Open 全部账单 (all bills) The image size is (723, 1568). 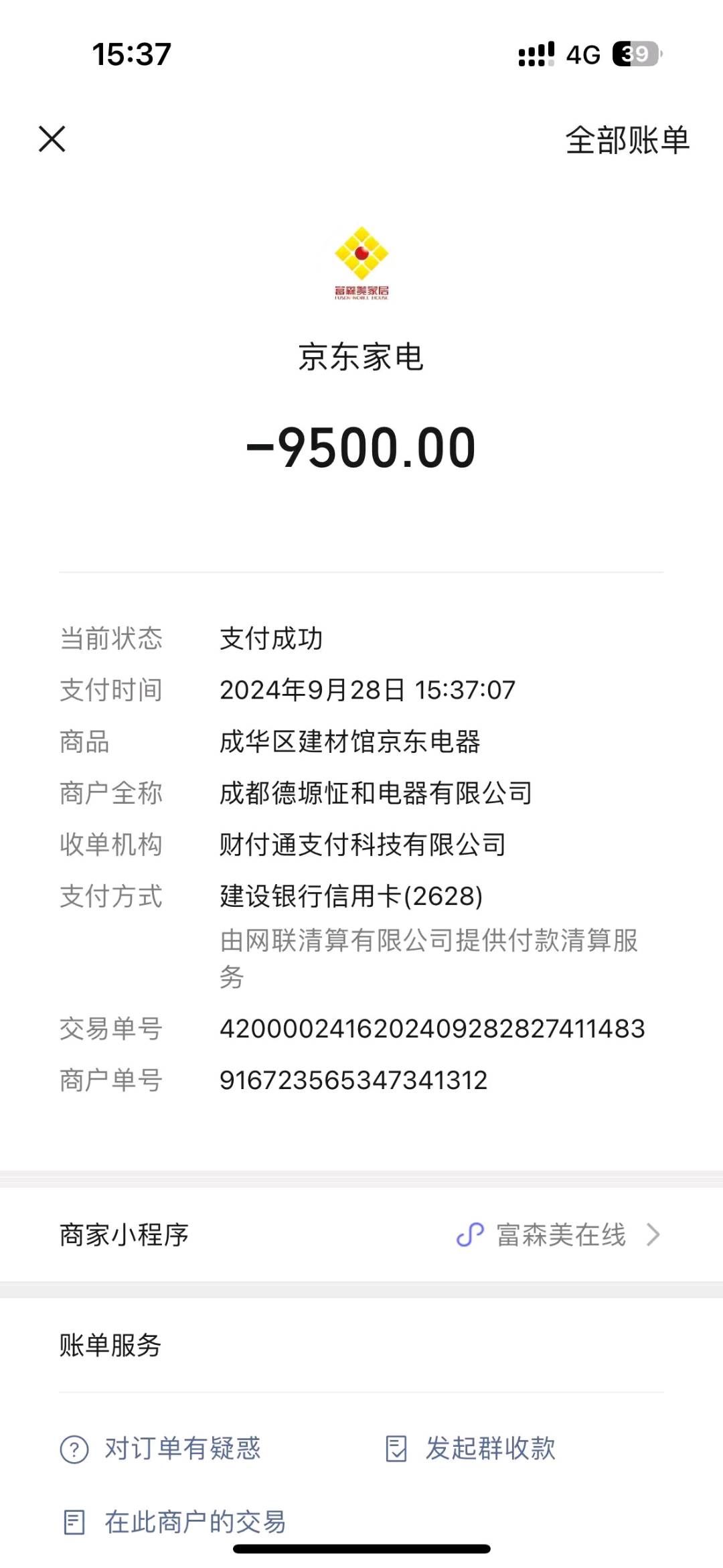pos(627,141)
